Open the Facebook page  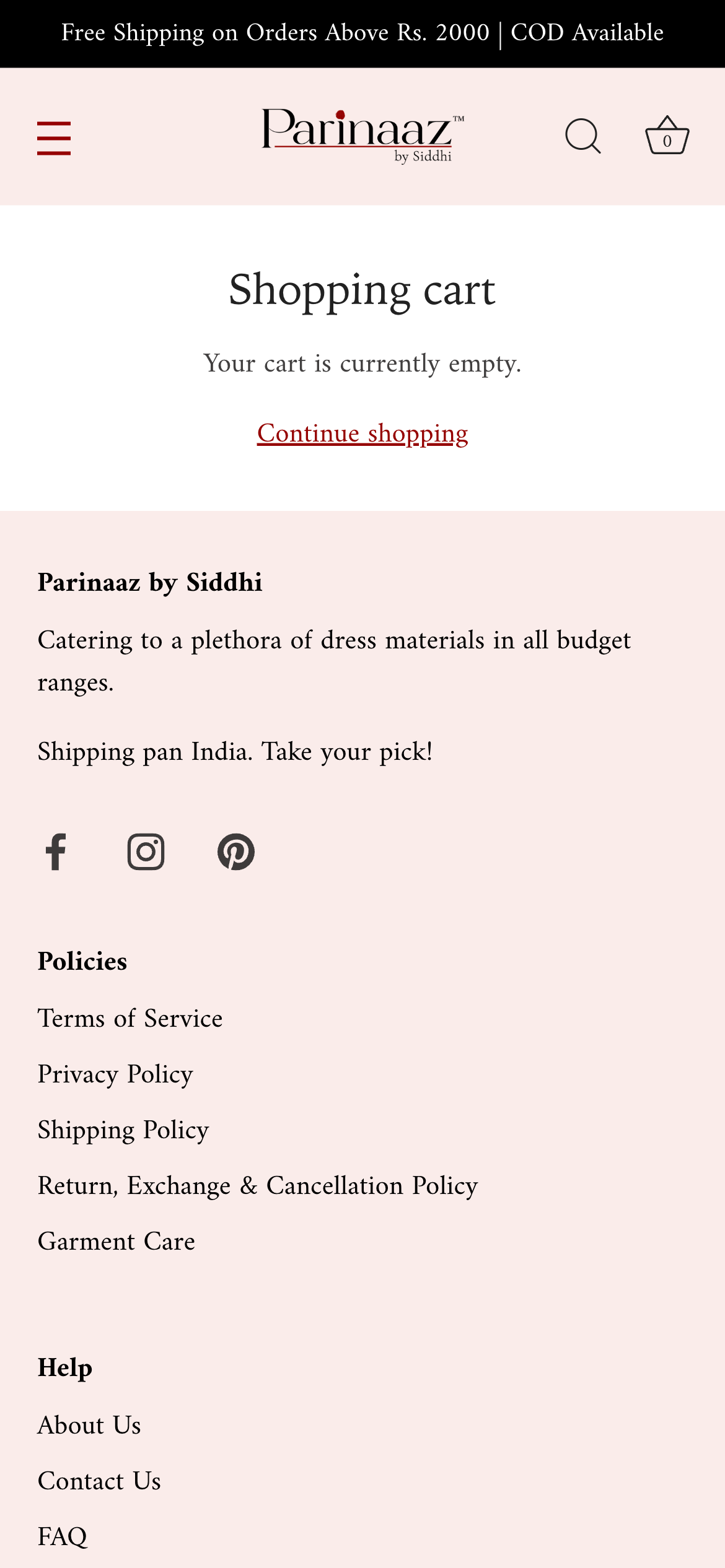pos(56,852)
